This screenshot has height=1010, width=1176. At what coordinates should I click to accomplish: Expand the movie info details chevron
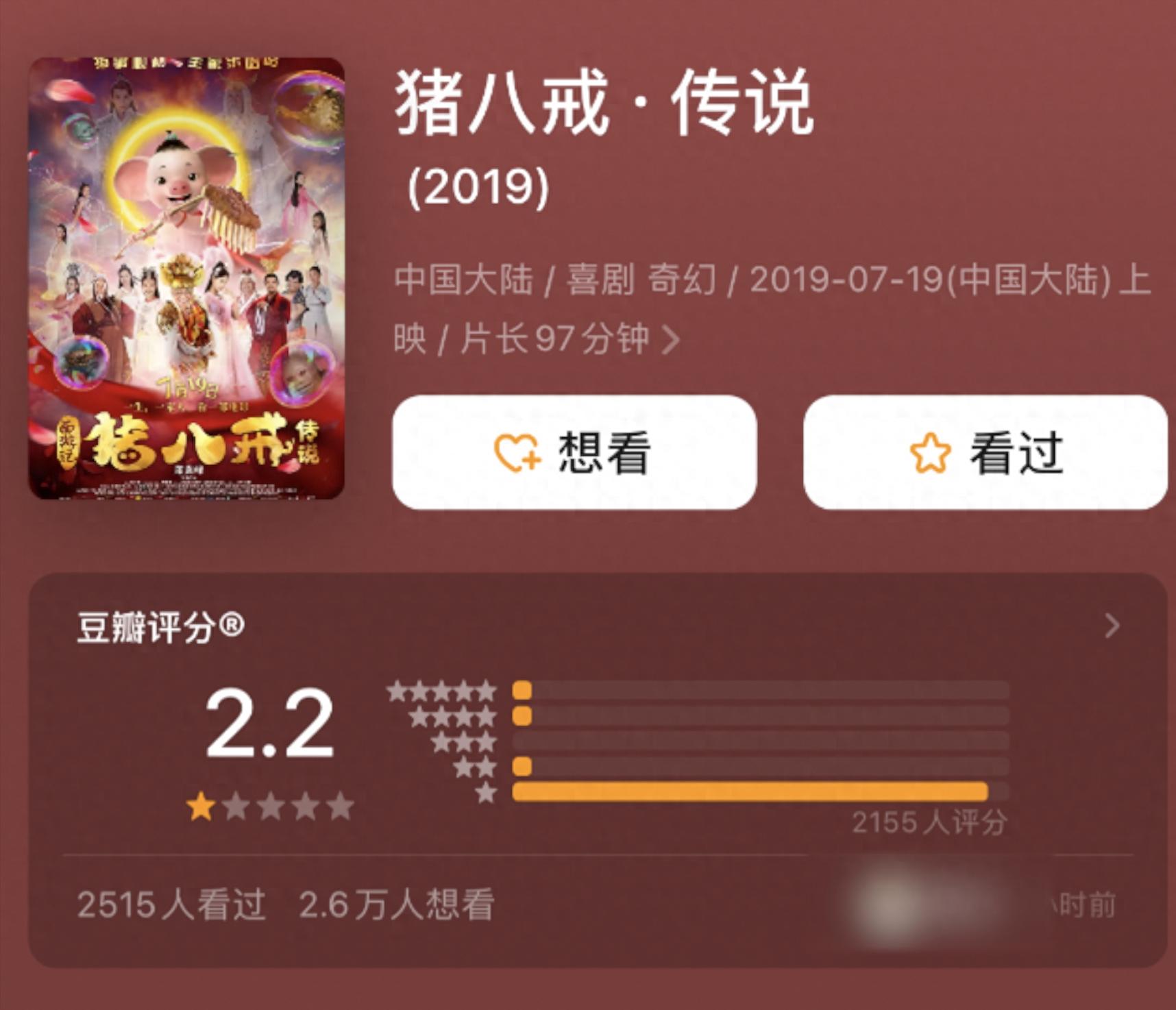pos(671,339)
